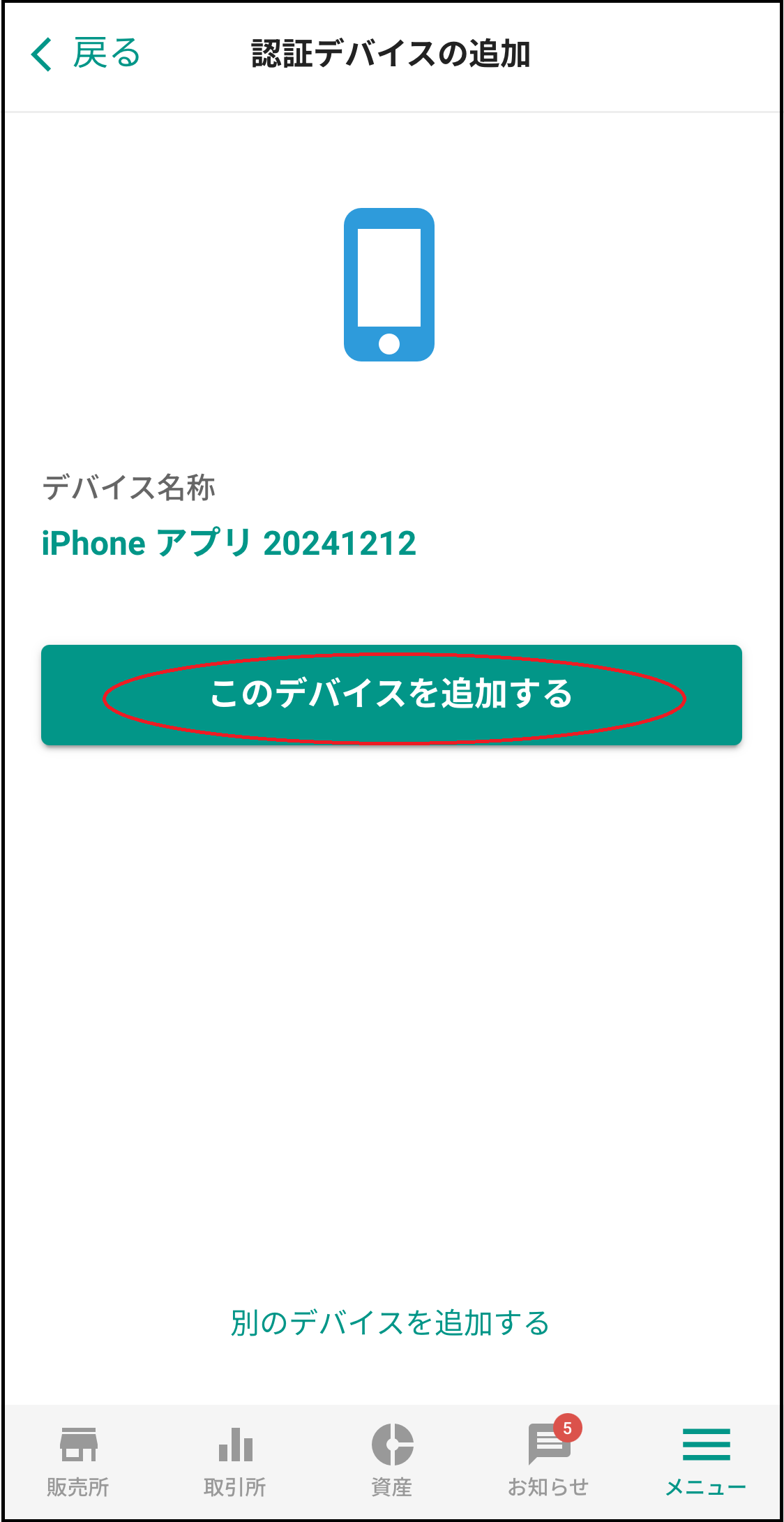Switch to the 販売所 tab
The width and height of the screenshot is (784, 1522).
tap(78, 1463)
